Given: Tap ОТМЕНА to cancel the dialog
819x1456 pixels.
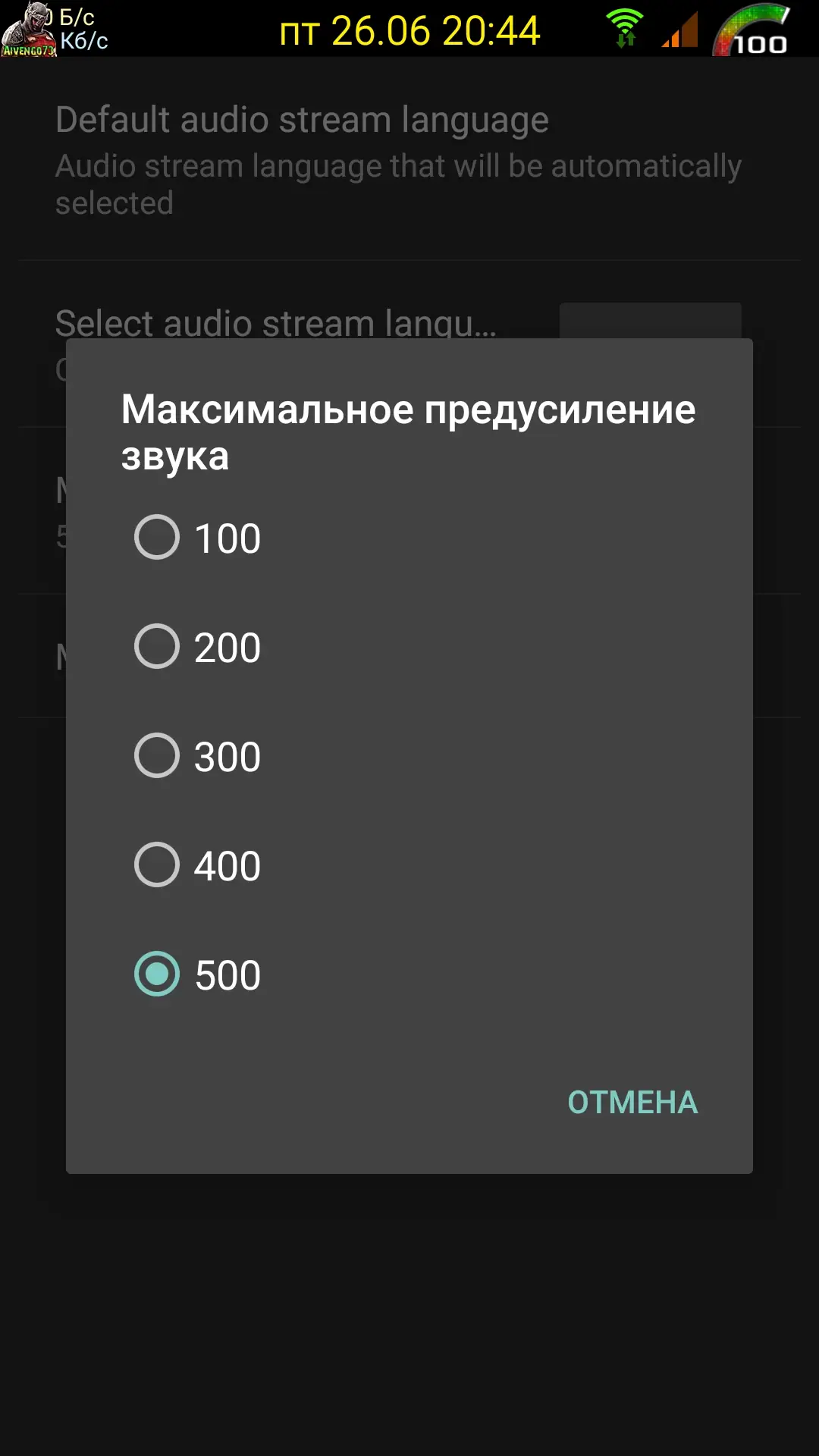Looking at the screenshot, I should point(632,1101).
